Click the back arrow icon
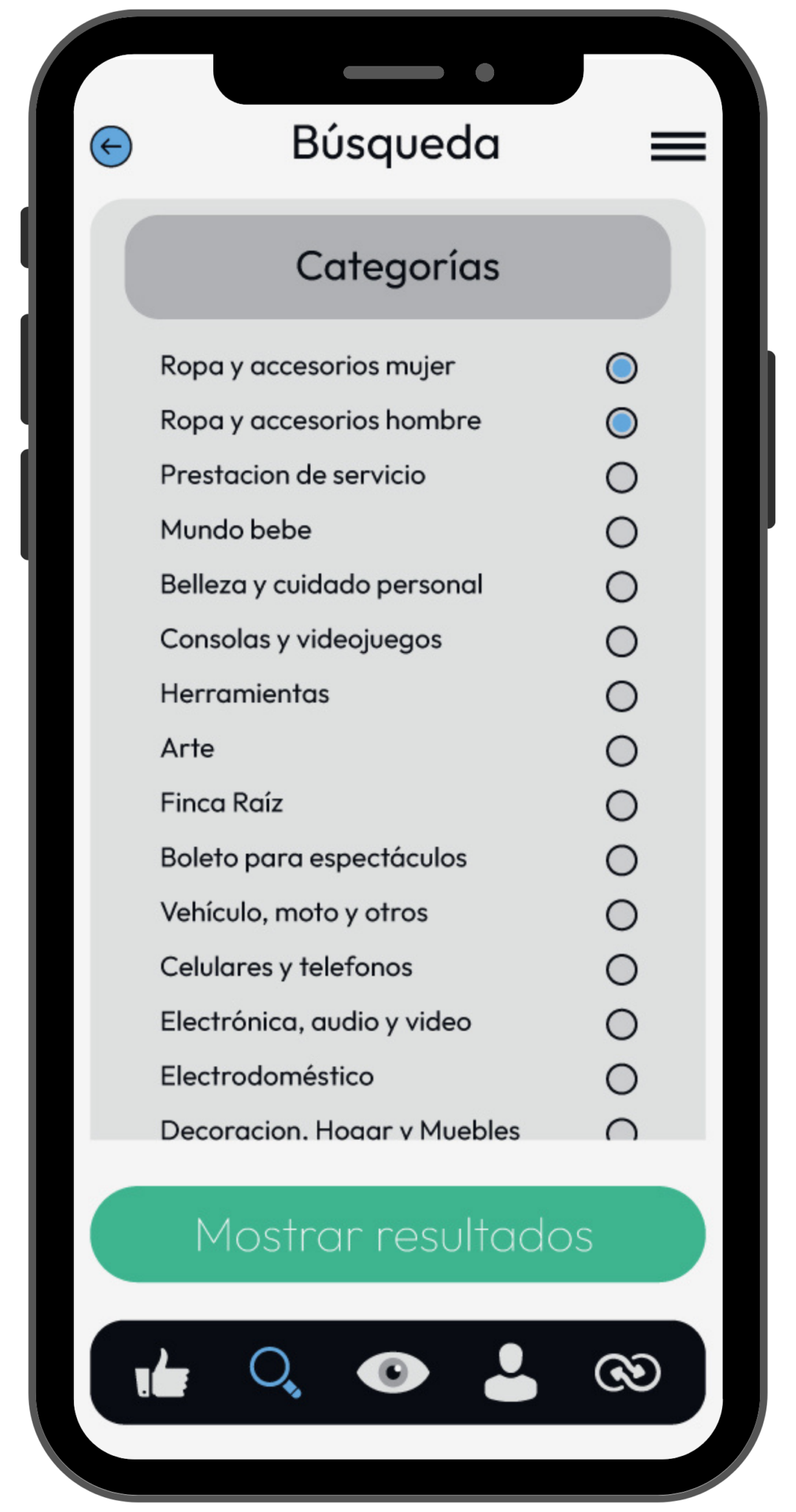The image size is (796, 1512). [x=110, y=147]
